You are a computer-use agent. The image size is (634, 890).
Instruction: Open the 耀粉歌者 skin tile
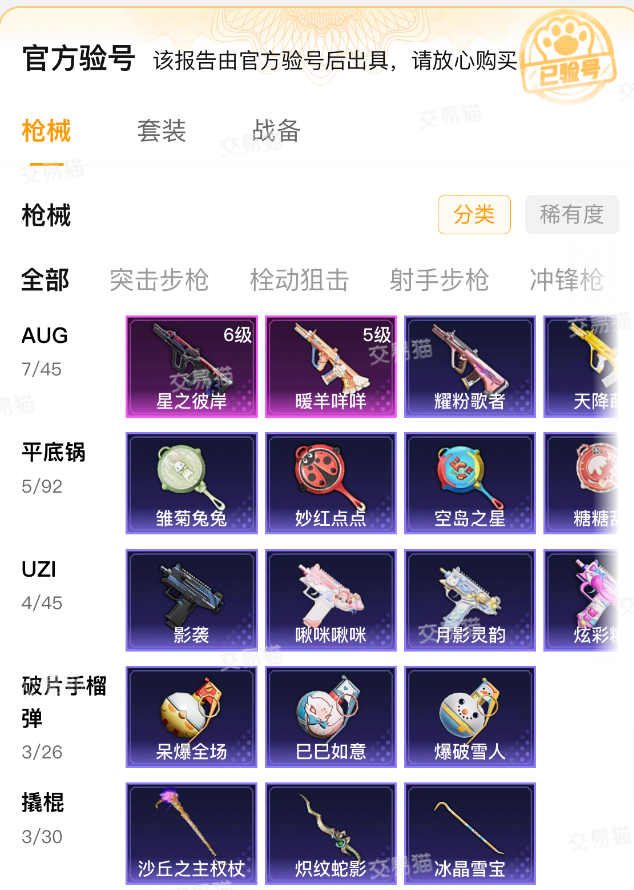point(470,366)
